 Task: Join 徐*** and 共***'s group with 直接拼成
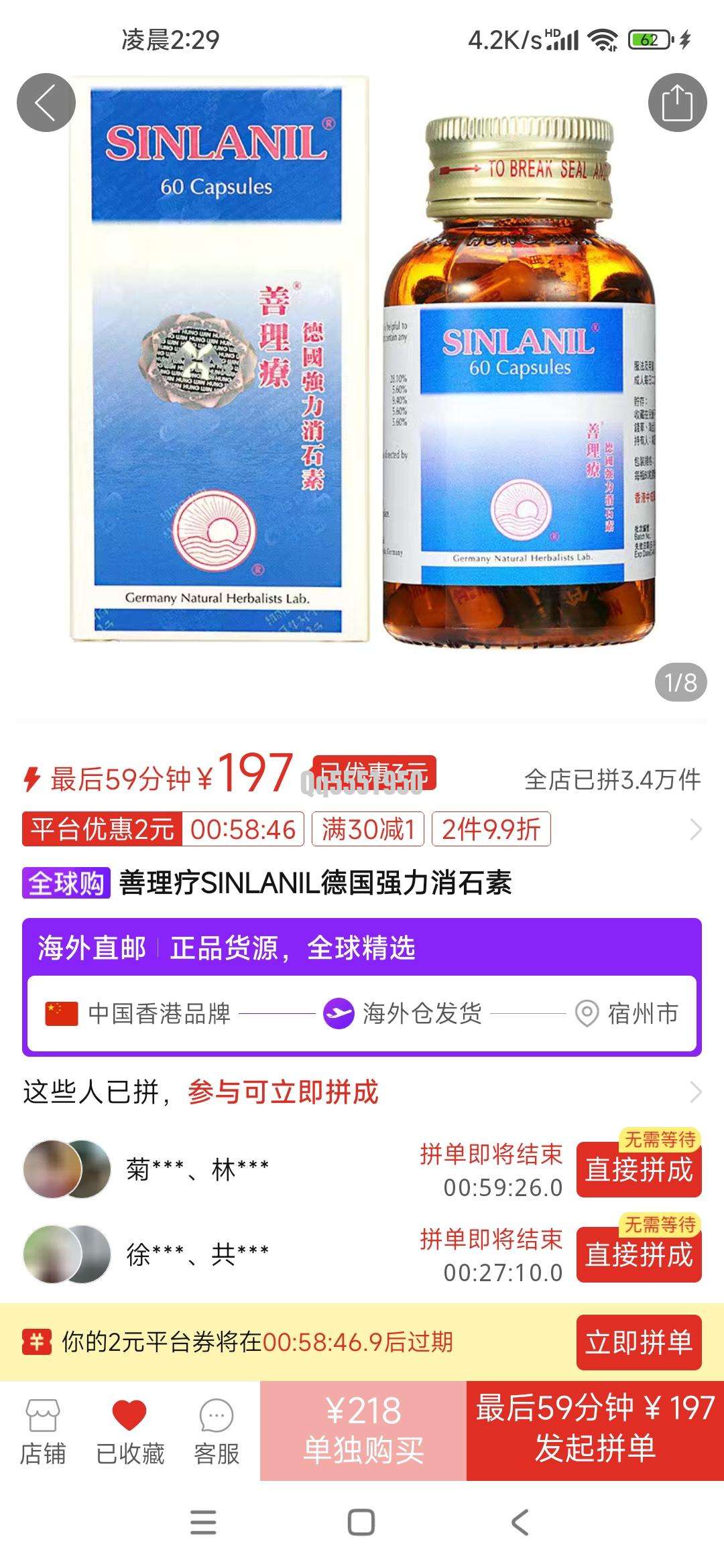638,1256
